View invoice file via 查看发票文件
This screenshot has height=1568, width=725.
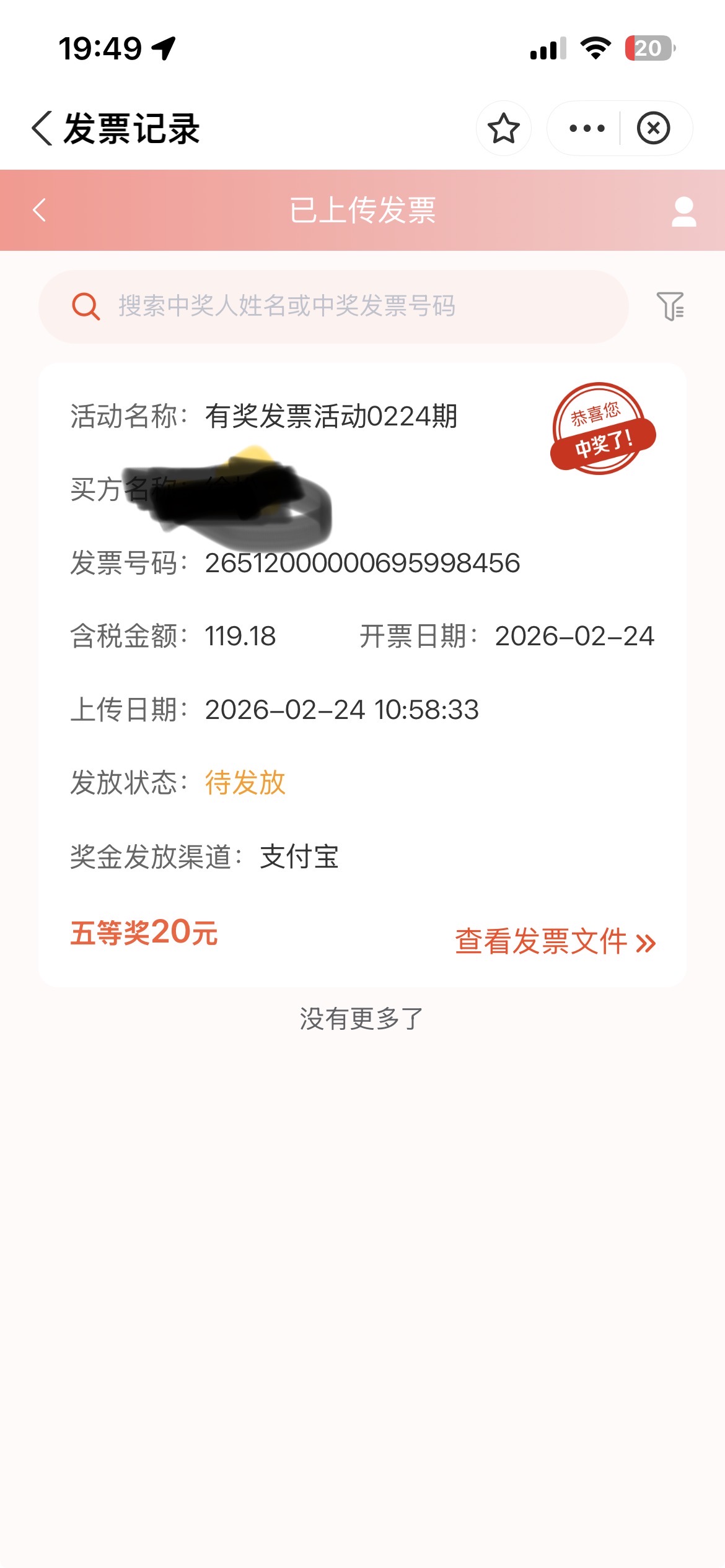pyautogui.click(x=555, y=941)
